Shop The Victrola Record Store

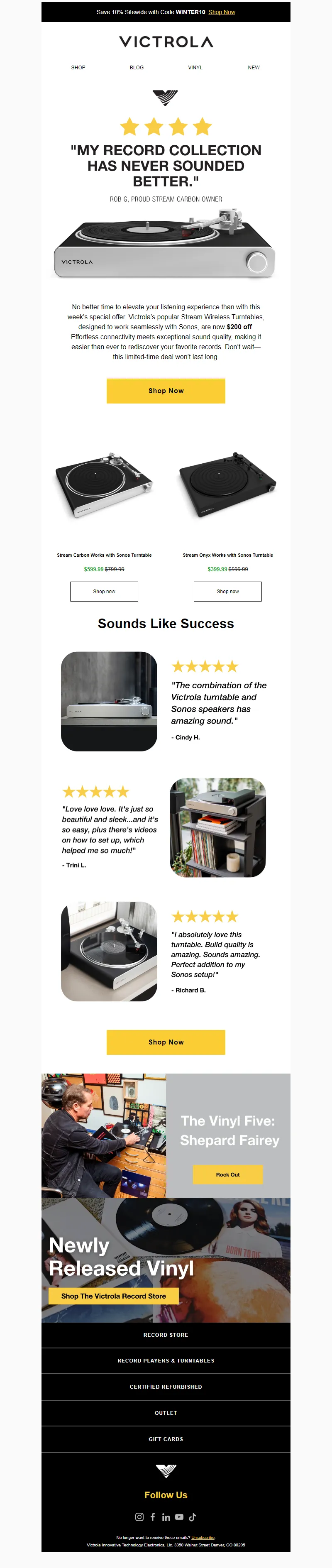pos(113,1295)
